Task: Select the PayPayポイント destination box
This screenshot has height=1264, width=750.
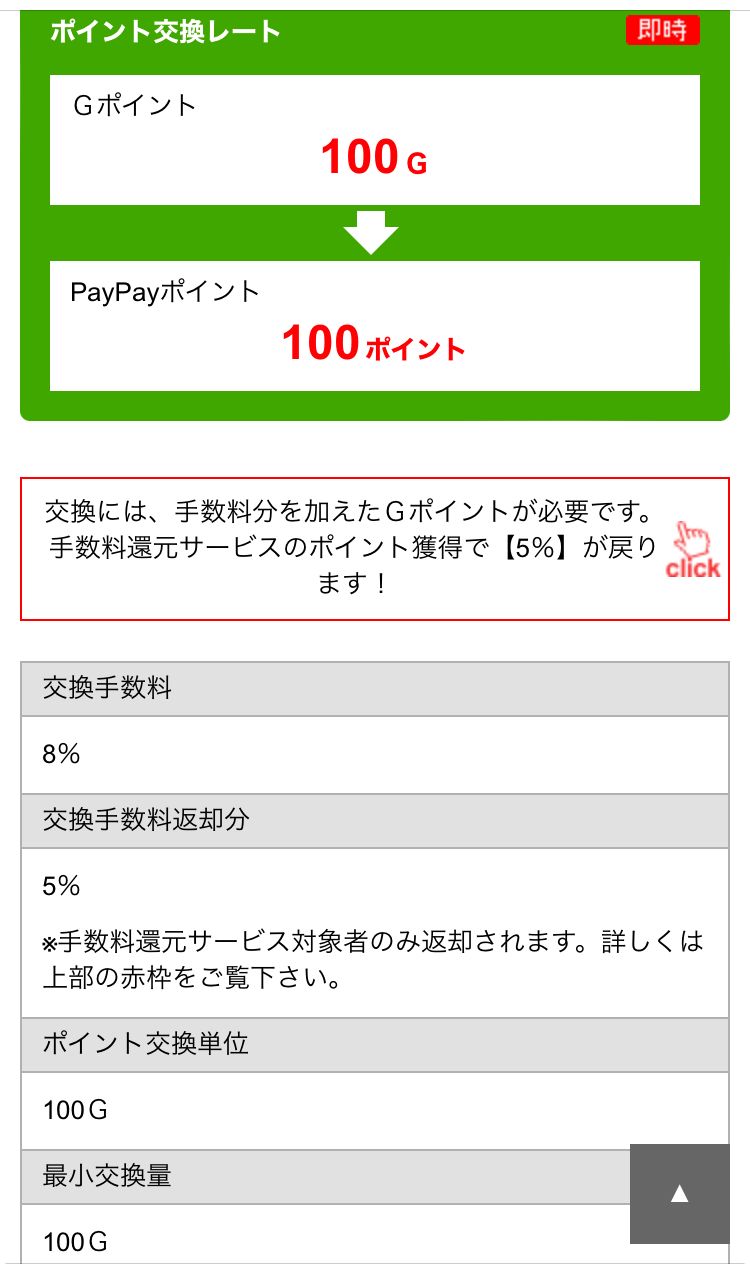Action: coord(375,323)
